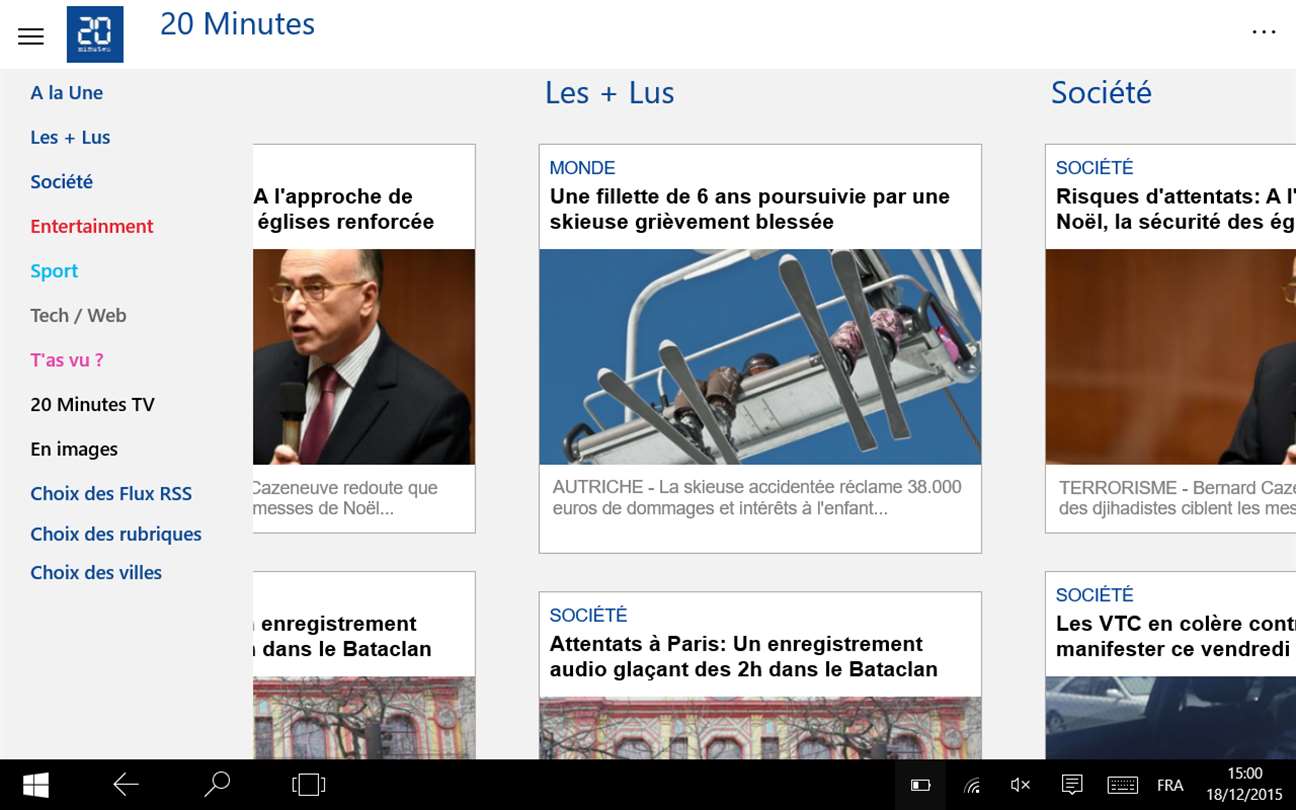The image size is (1296, 810).
Task: Tap the system back arrow in the taskbar
Action: pos(125,785)
